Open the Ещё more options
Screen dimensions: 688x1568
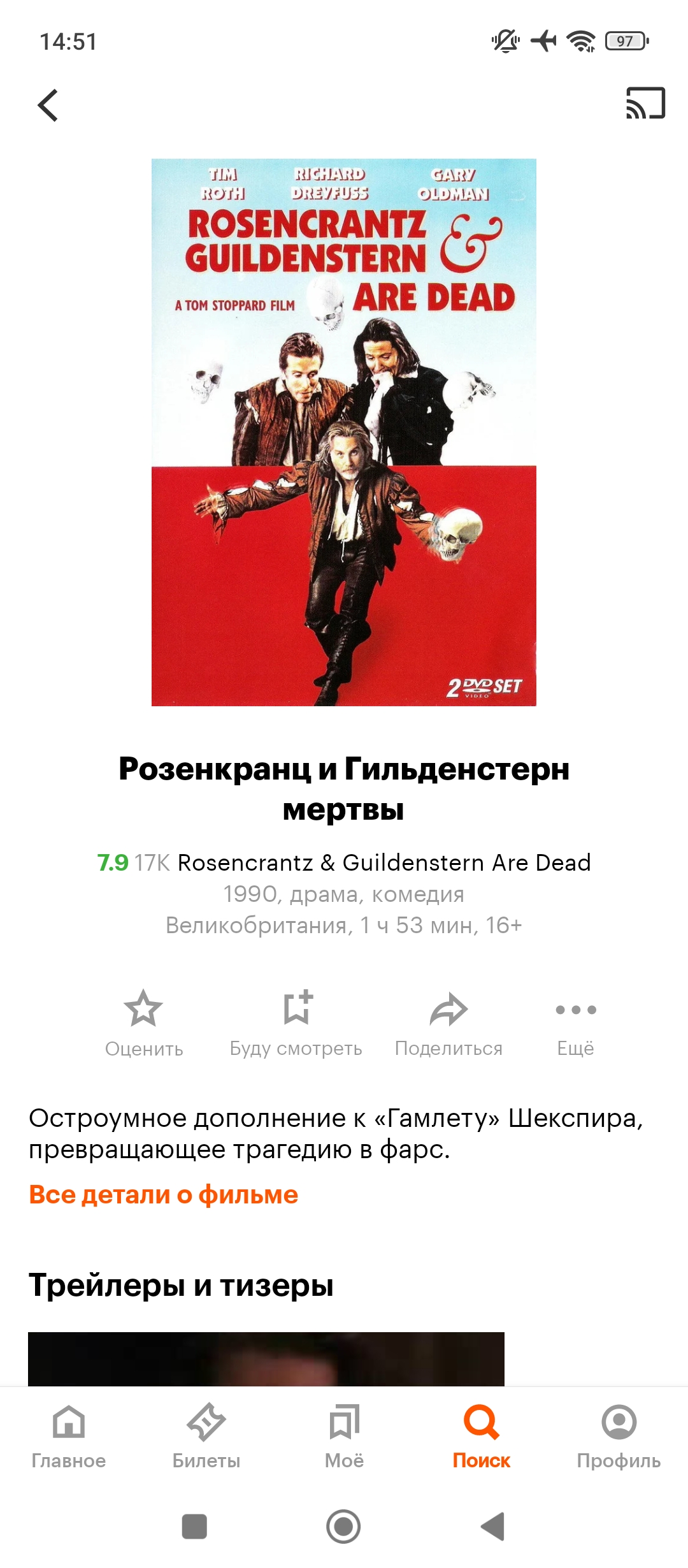(x=575, y=1023)
